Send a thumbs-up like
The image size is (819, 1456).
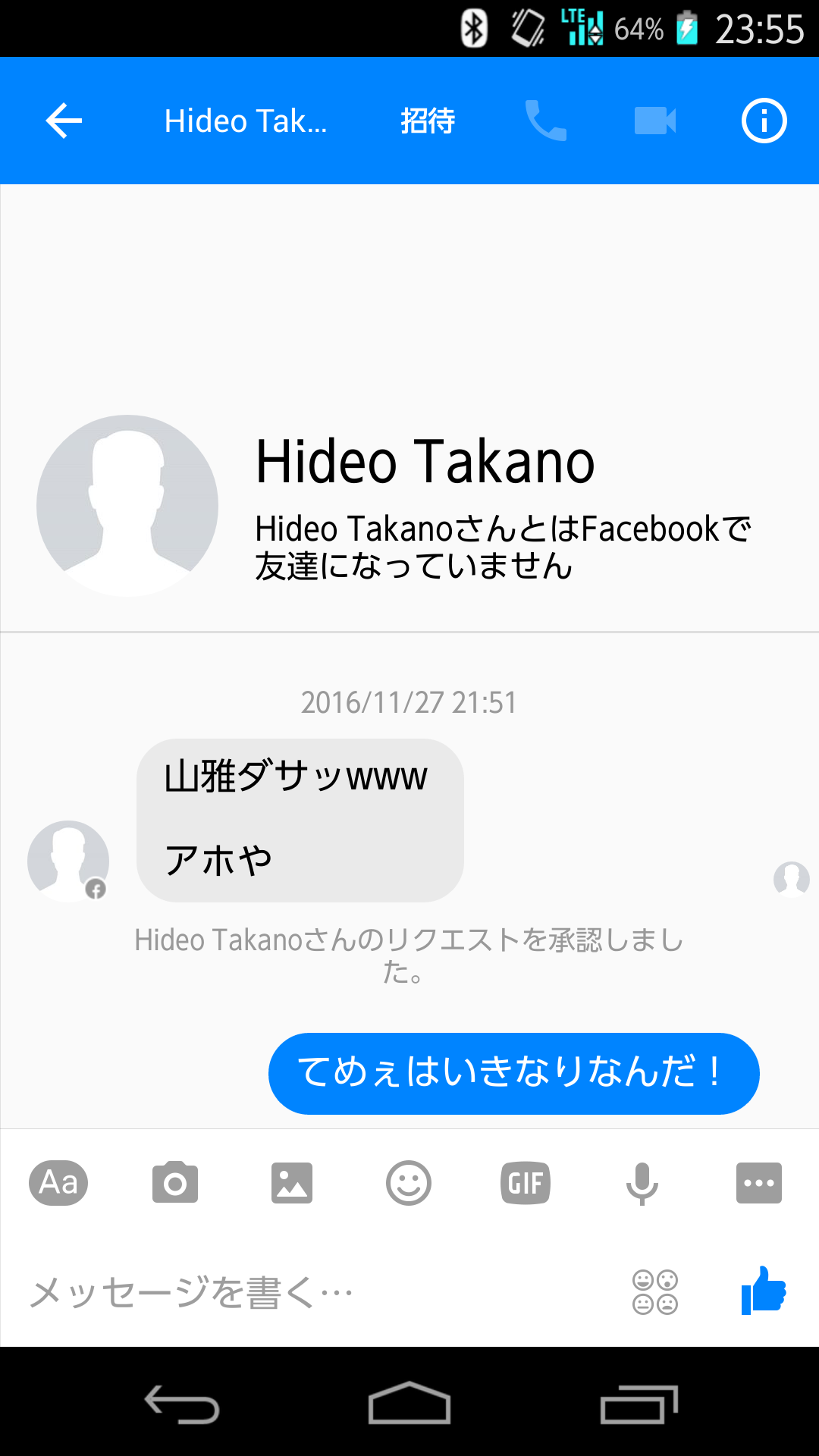pos(764,1291)
